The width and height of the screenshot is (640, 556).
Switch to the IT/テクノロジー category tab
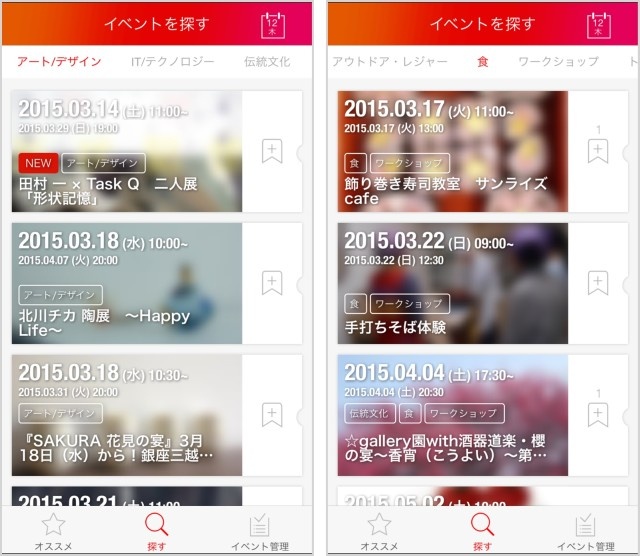[x=172, y=62]
